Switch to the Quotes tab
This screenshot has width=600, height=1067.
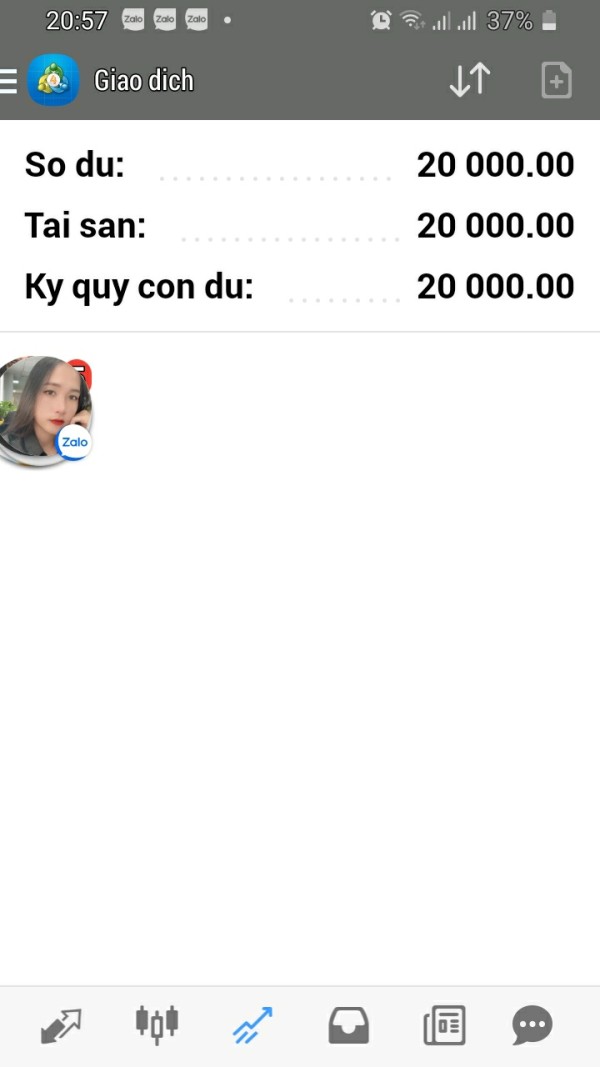[x=61, y=1026]
